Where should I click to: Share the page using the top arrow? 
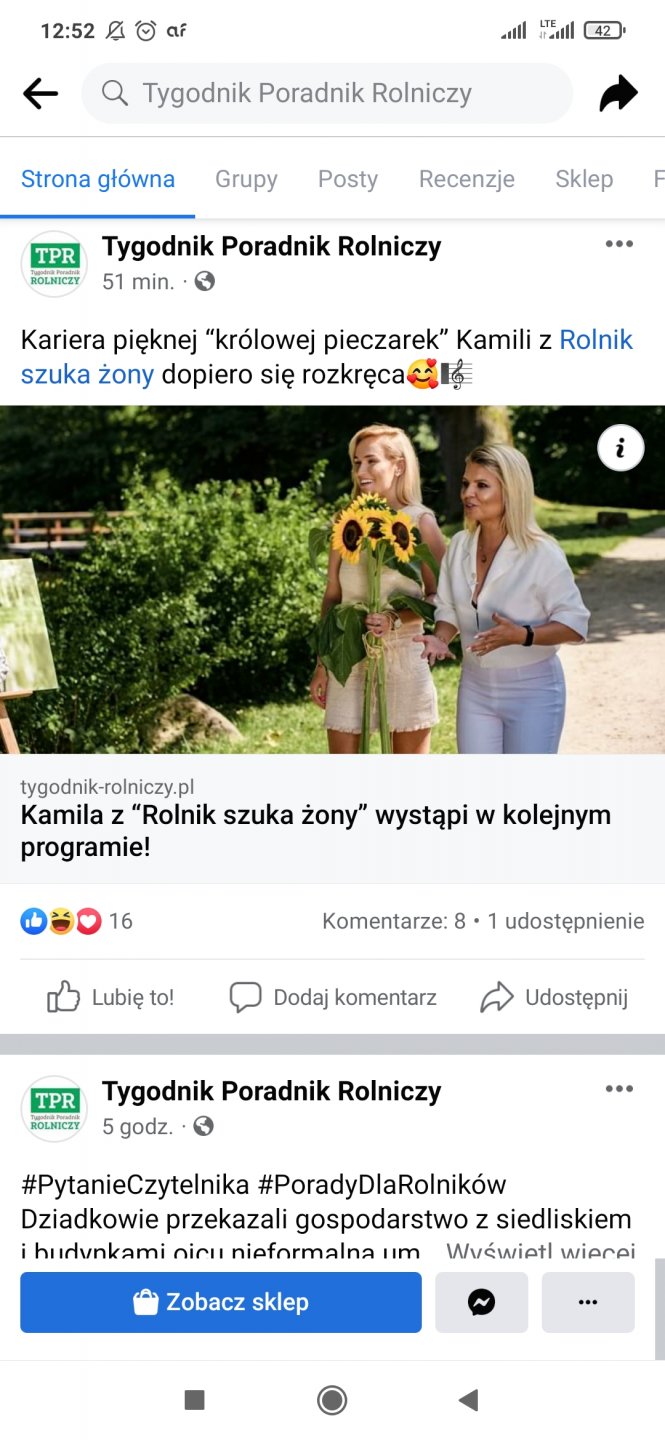(618, 94)
